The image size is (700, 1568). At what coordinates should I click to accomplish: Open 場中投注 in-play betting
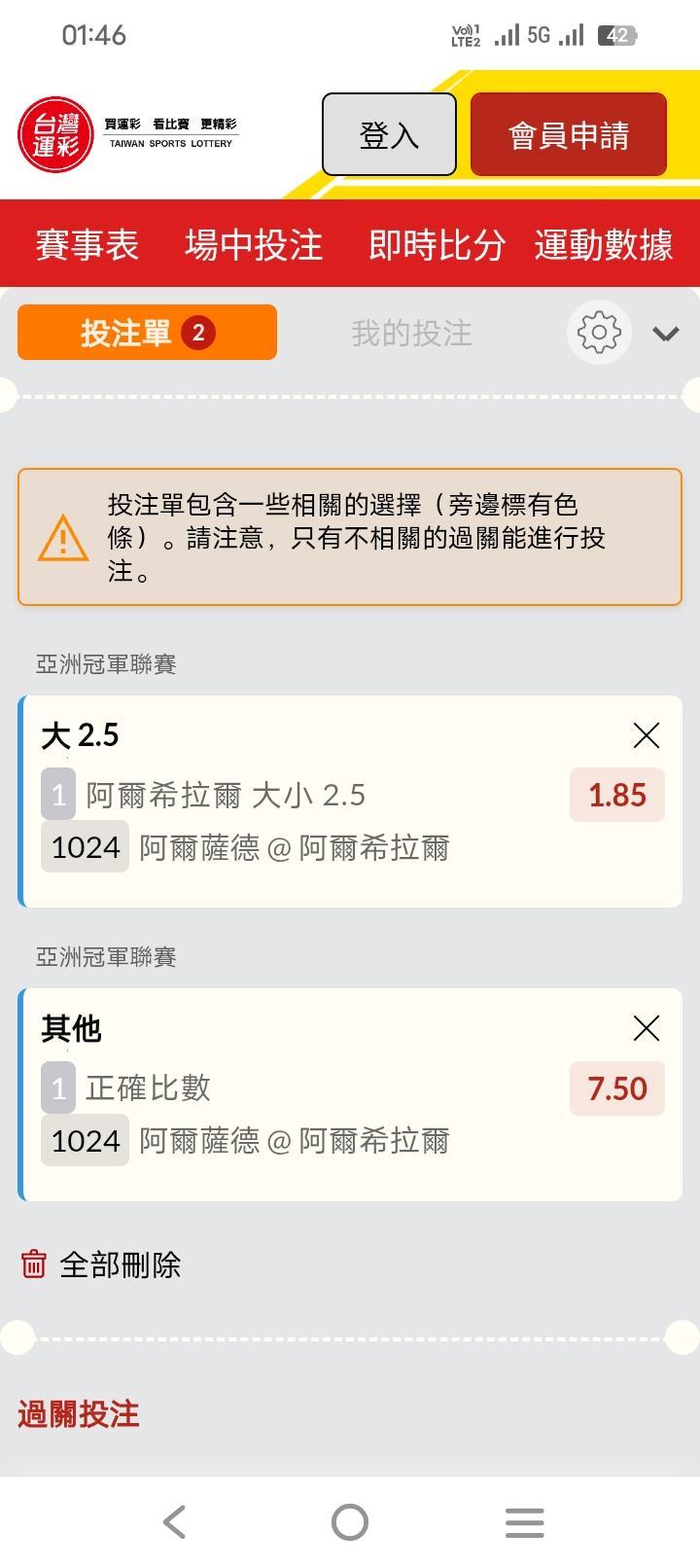tap(254, 244)
